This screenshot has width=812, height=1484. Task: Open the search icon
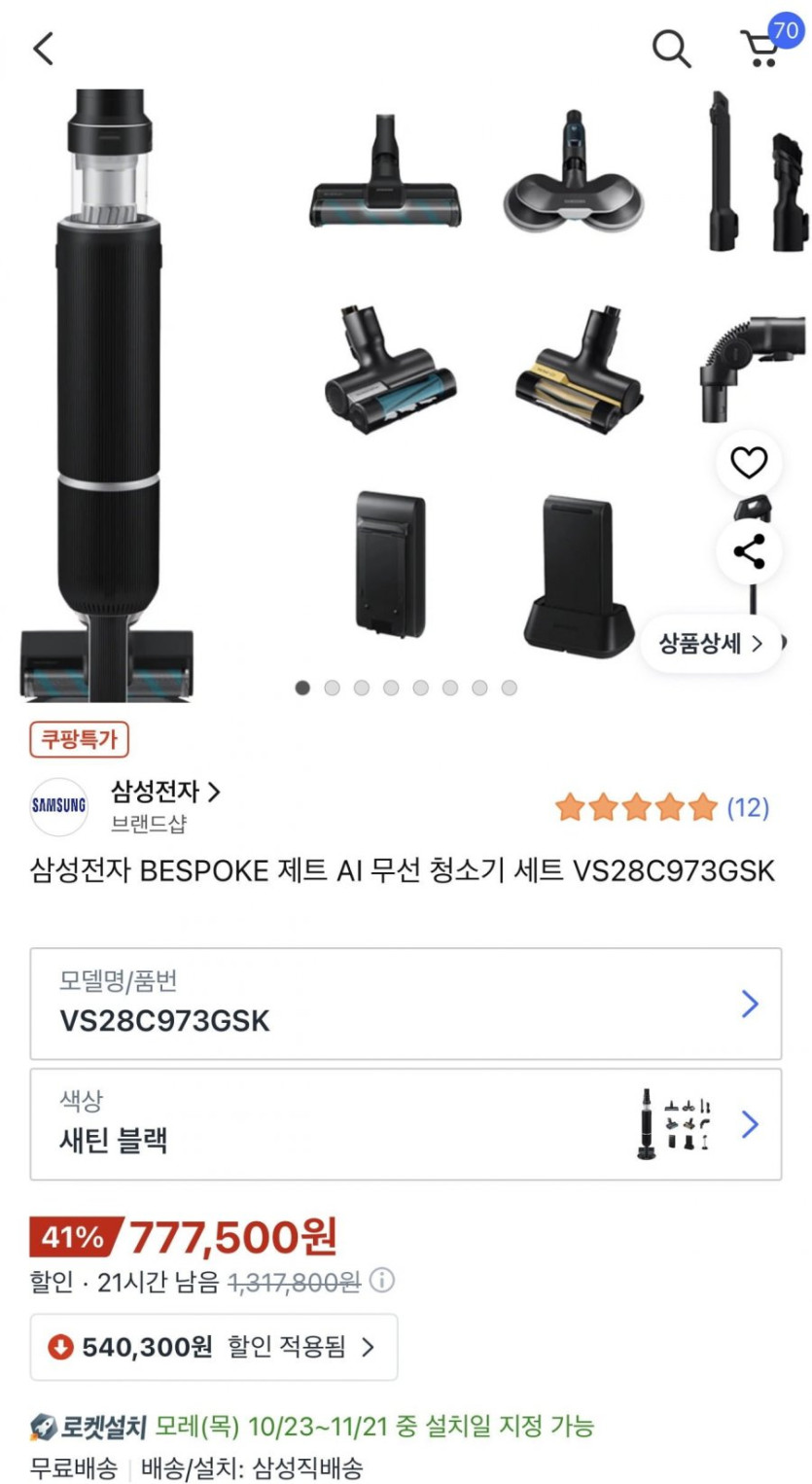pyautogui.click(x=669, y=50)
